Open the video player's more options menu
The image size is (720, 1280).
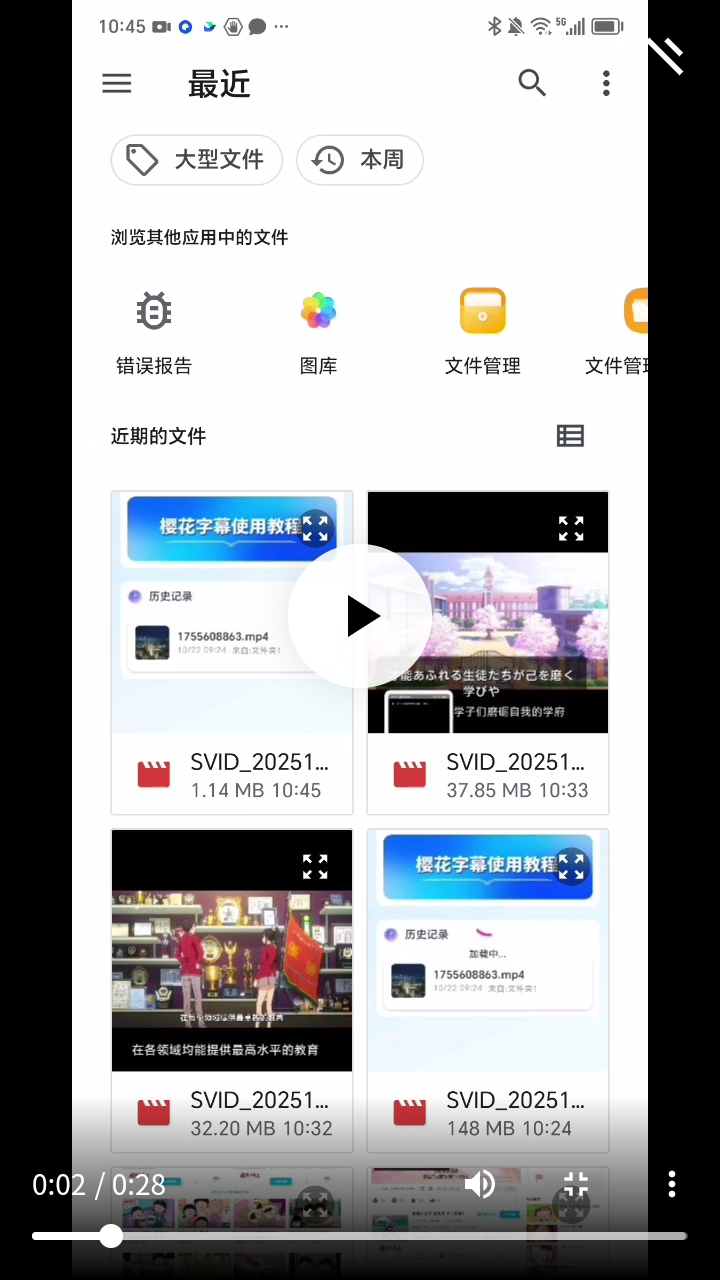[672, 1185]
